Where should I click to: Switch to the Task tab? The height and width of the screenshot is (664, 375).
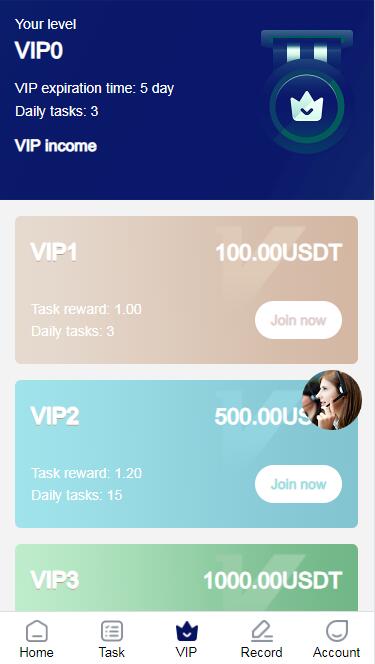[112, 639]
